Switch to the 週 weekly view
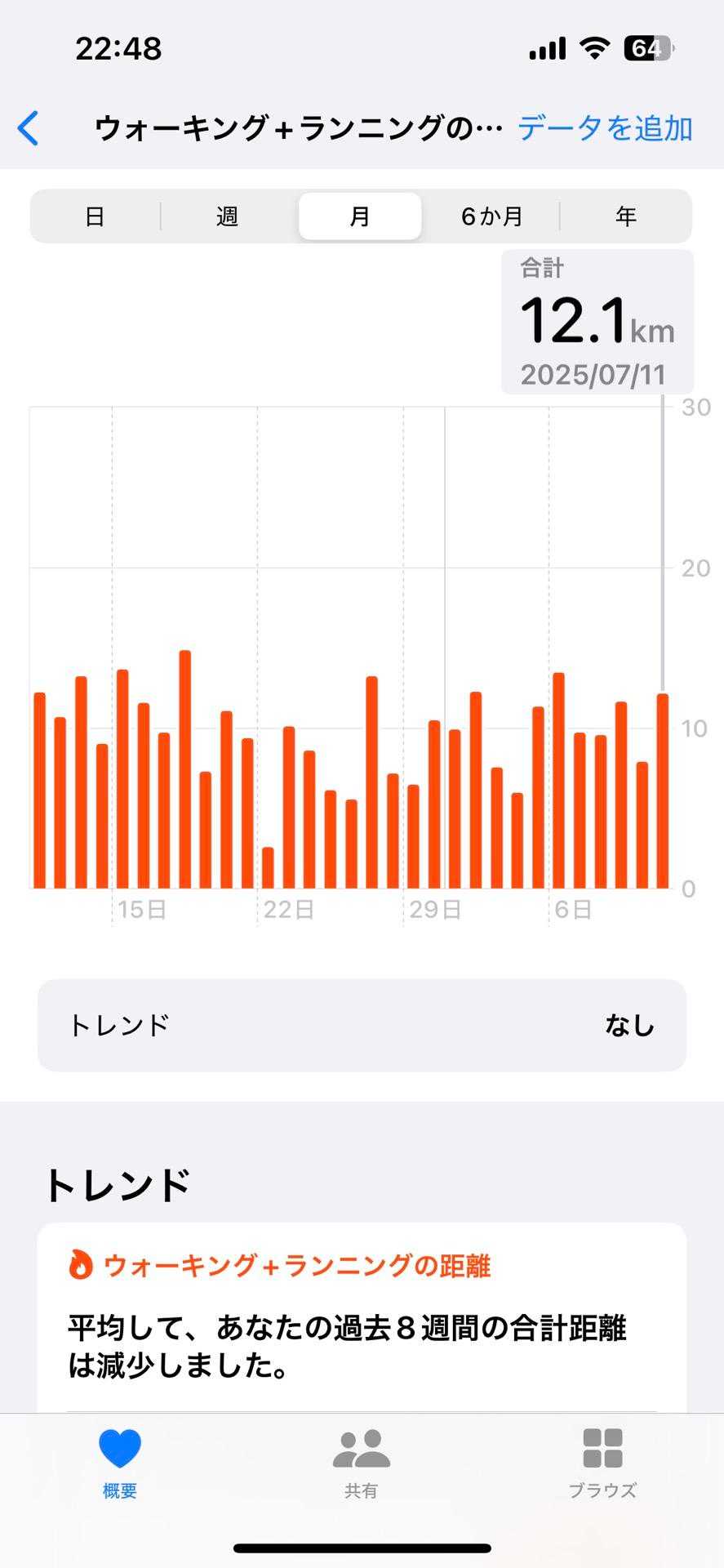724x1568 pixels. [x=228, y=216]
